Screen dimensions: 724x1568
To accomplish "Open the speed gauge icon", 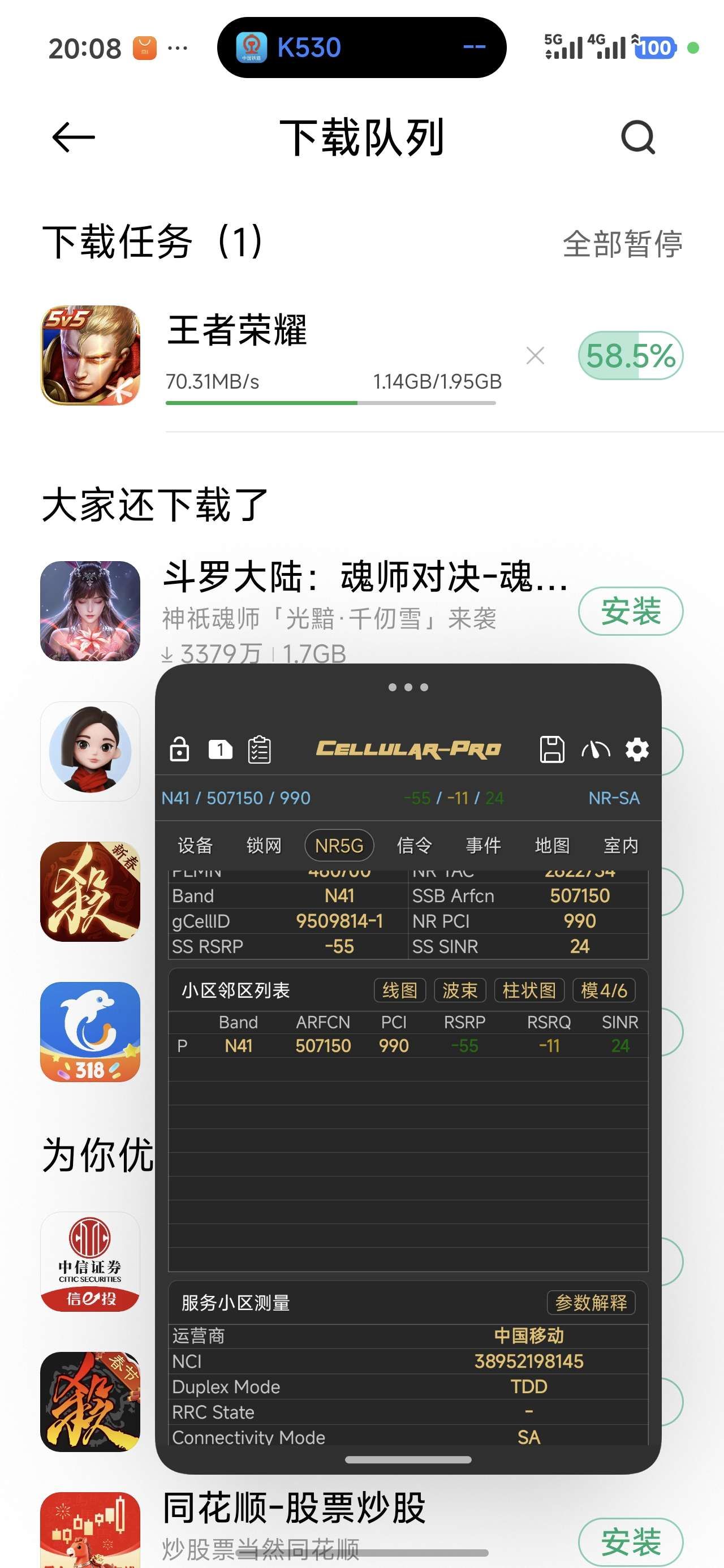I will (595, 749).
